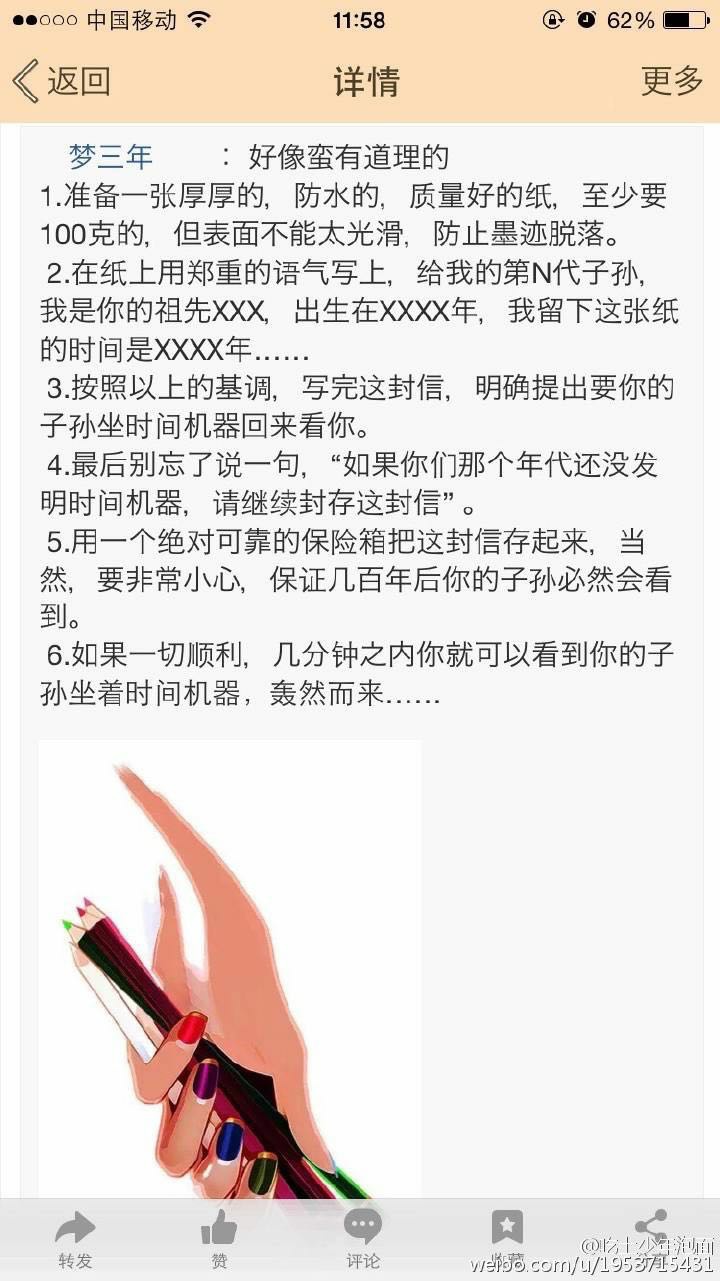Tap the share icon in the bottom bar
The width and height of the screenshot is (720, 1281).
(651, 1228)
